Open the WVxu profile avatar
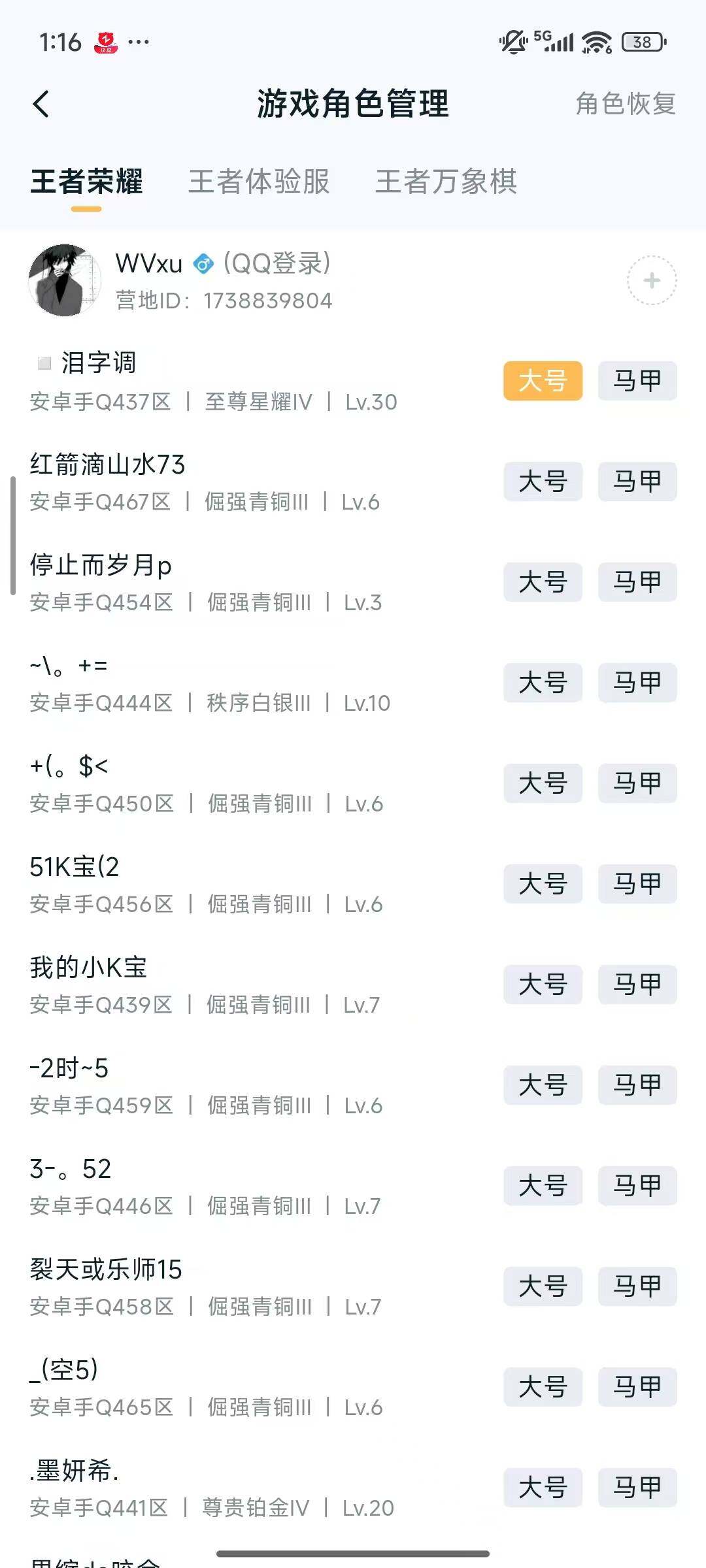Image resolution: width=706 pixels, height=1568 pixels. coord(63,281)
